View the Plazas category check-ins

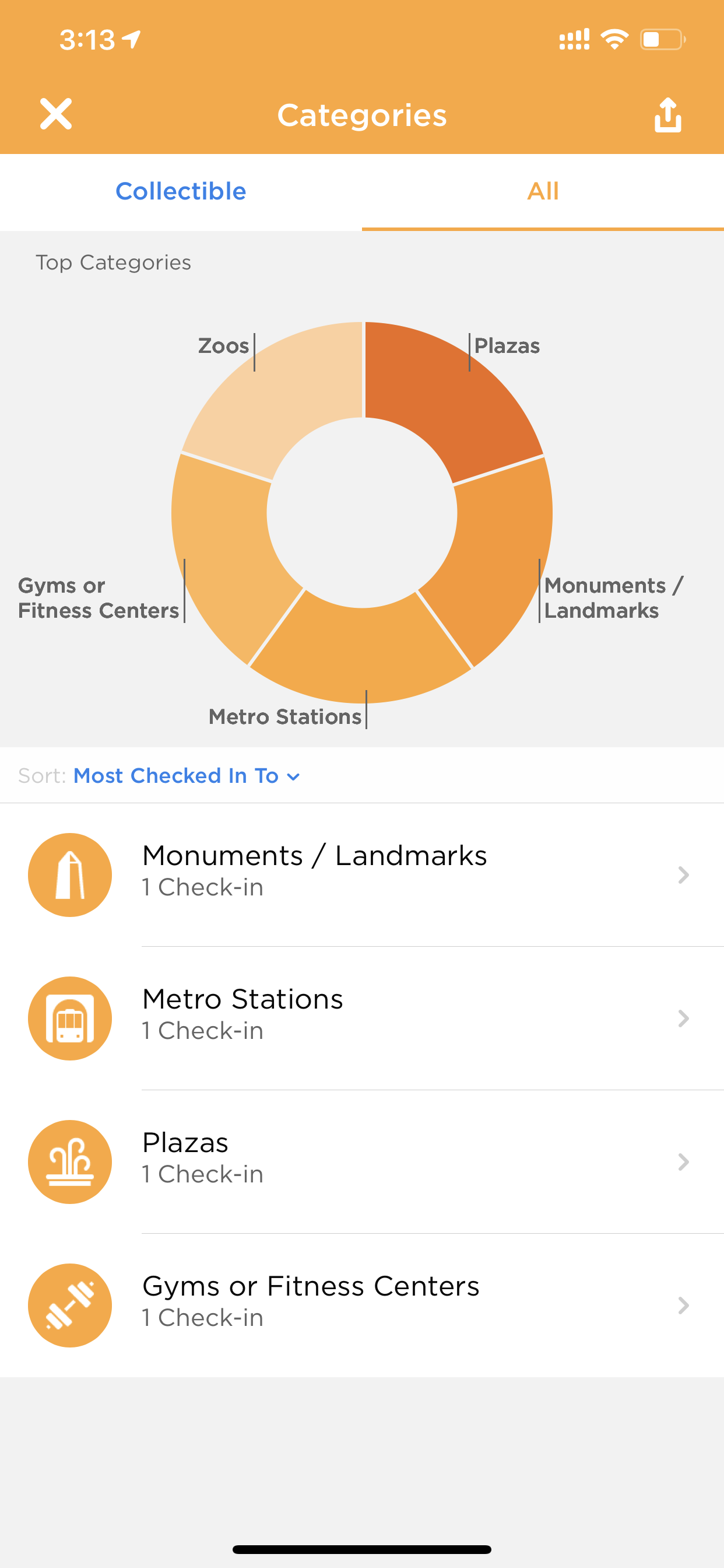(362, 1162)
